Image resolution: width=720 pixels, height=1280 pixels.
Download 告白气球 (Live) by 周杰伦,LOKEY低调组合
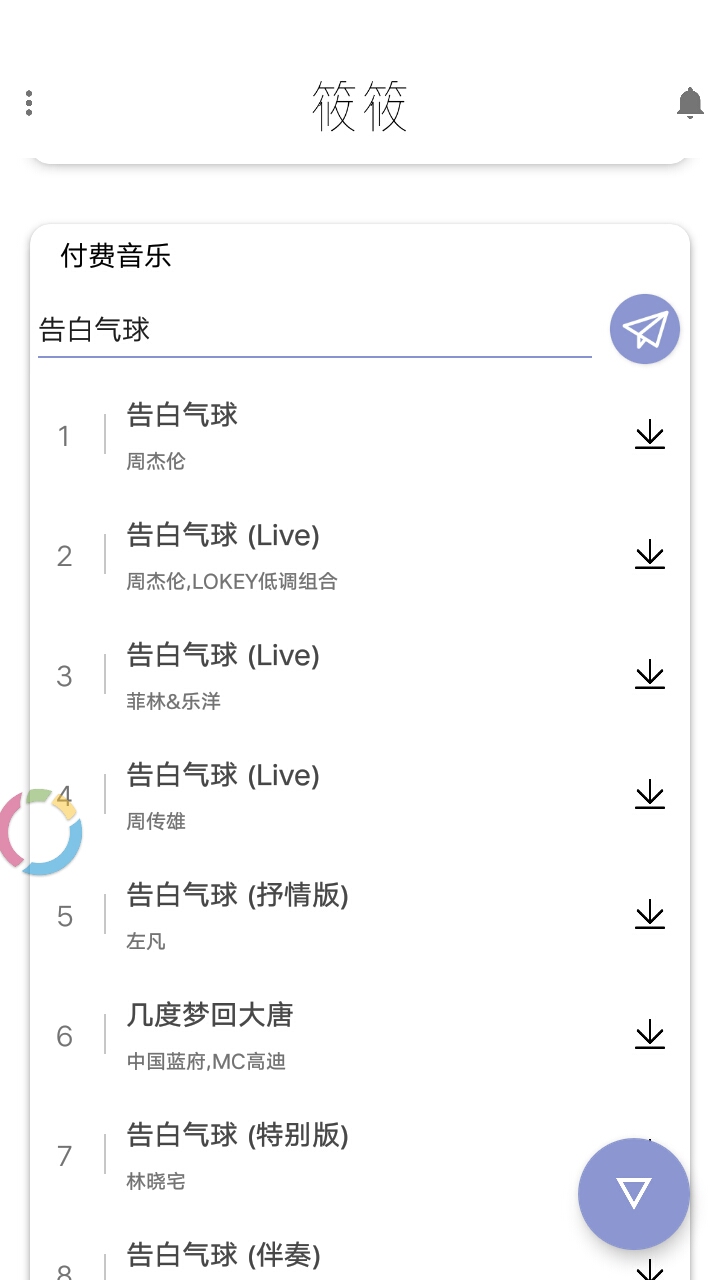click(x=650, y=555)
